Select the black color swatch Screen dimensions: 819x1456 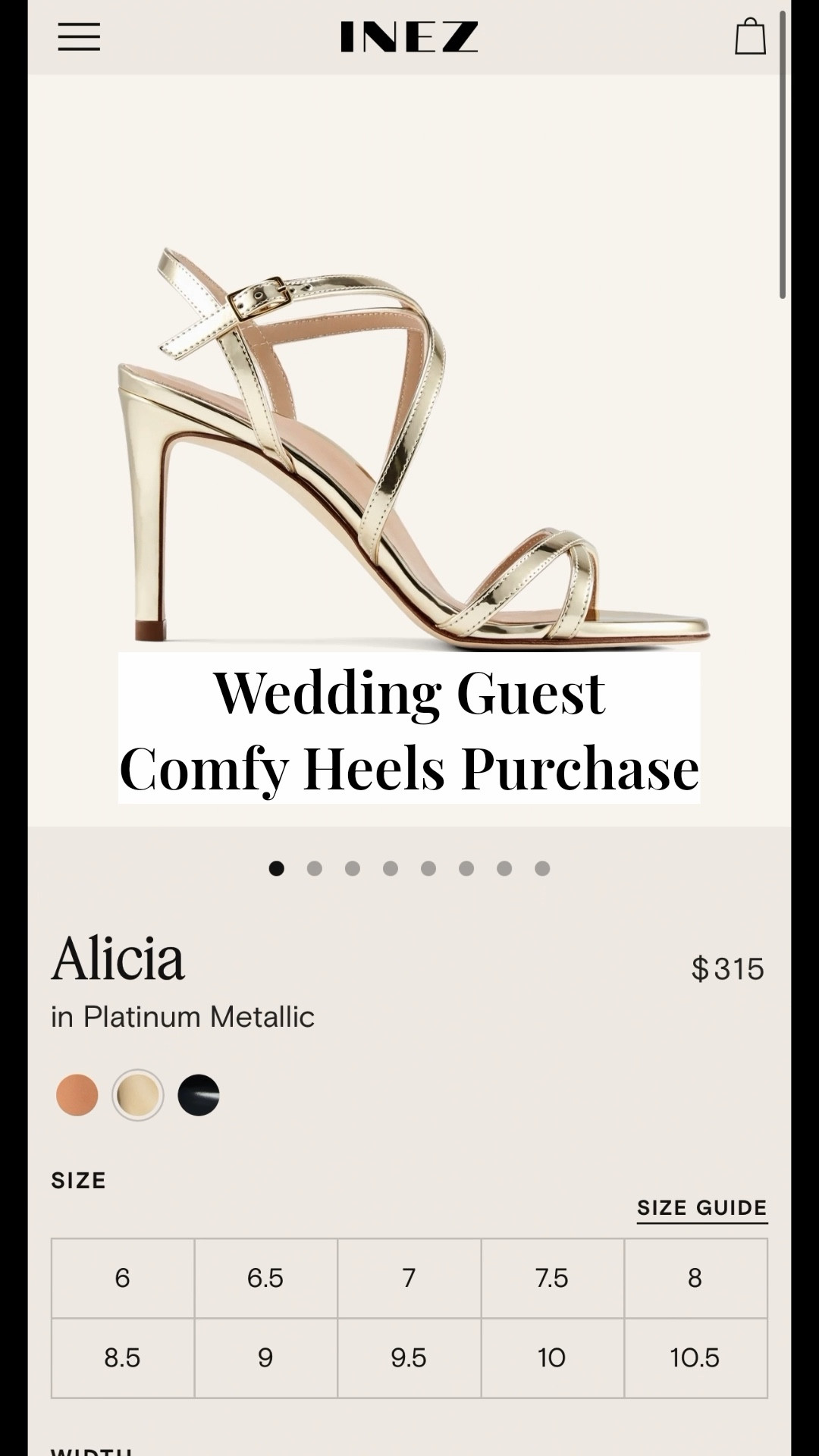tap(197, 1094)
